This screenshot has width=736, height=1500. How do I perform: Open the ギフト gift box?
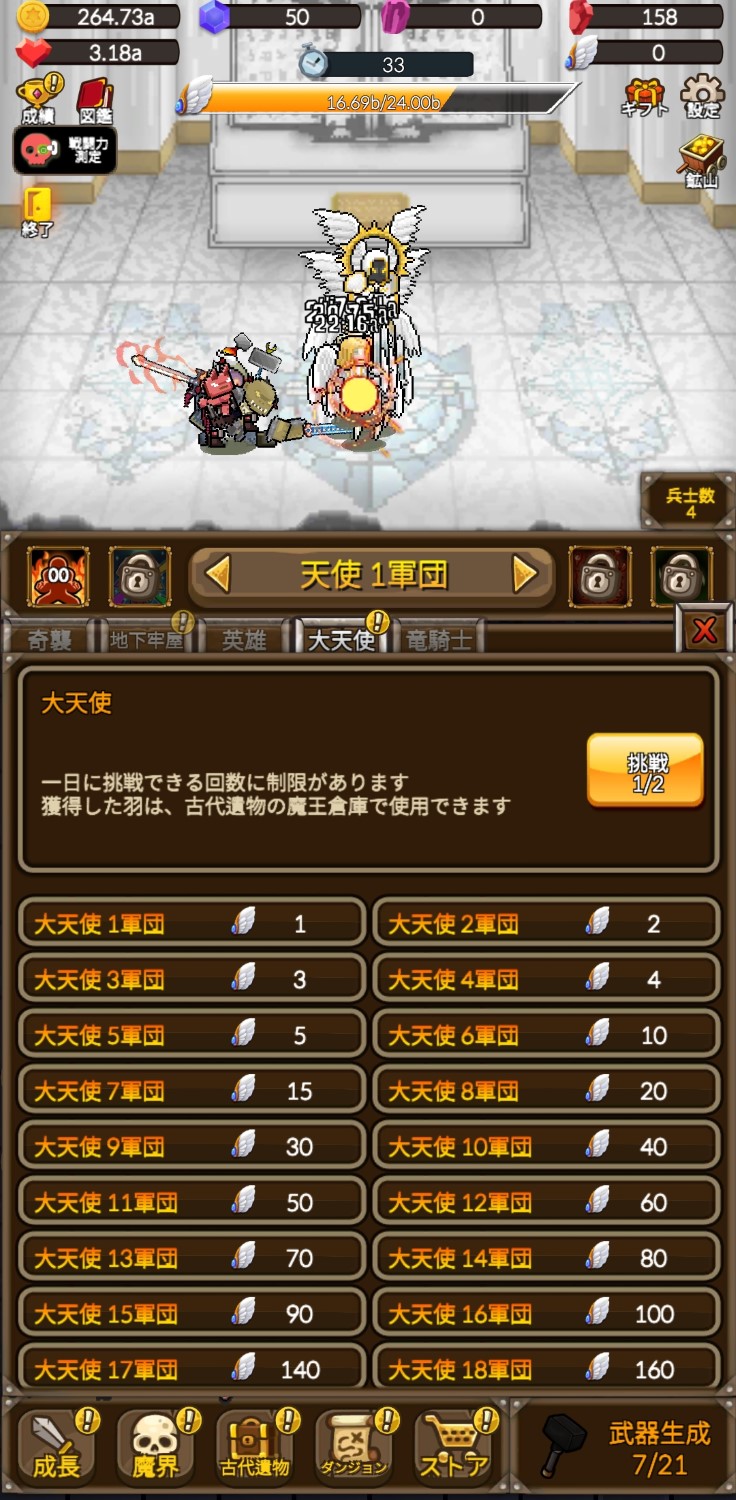tap(644, 97)
